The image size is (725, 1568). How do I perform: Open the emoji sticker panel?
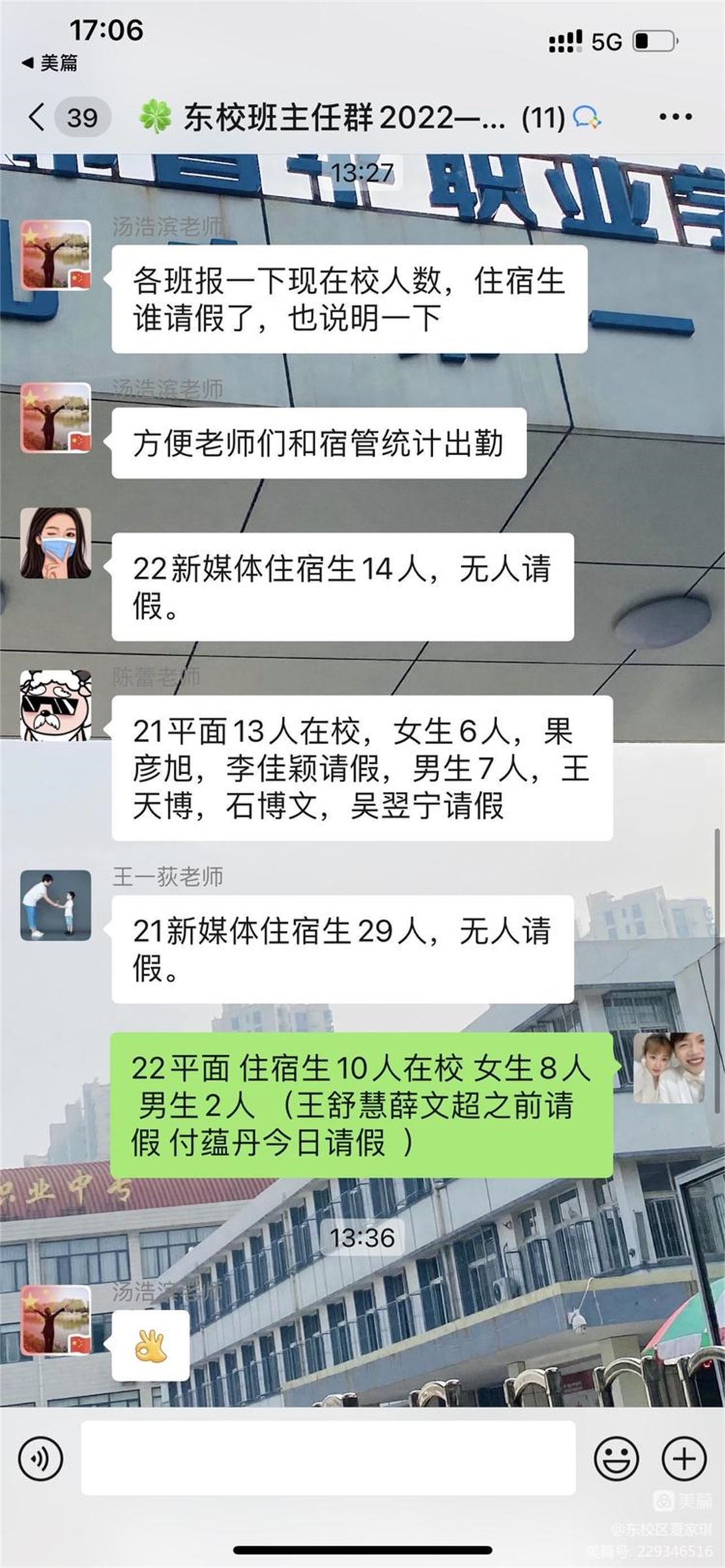click(x=615, y=1458)
